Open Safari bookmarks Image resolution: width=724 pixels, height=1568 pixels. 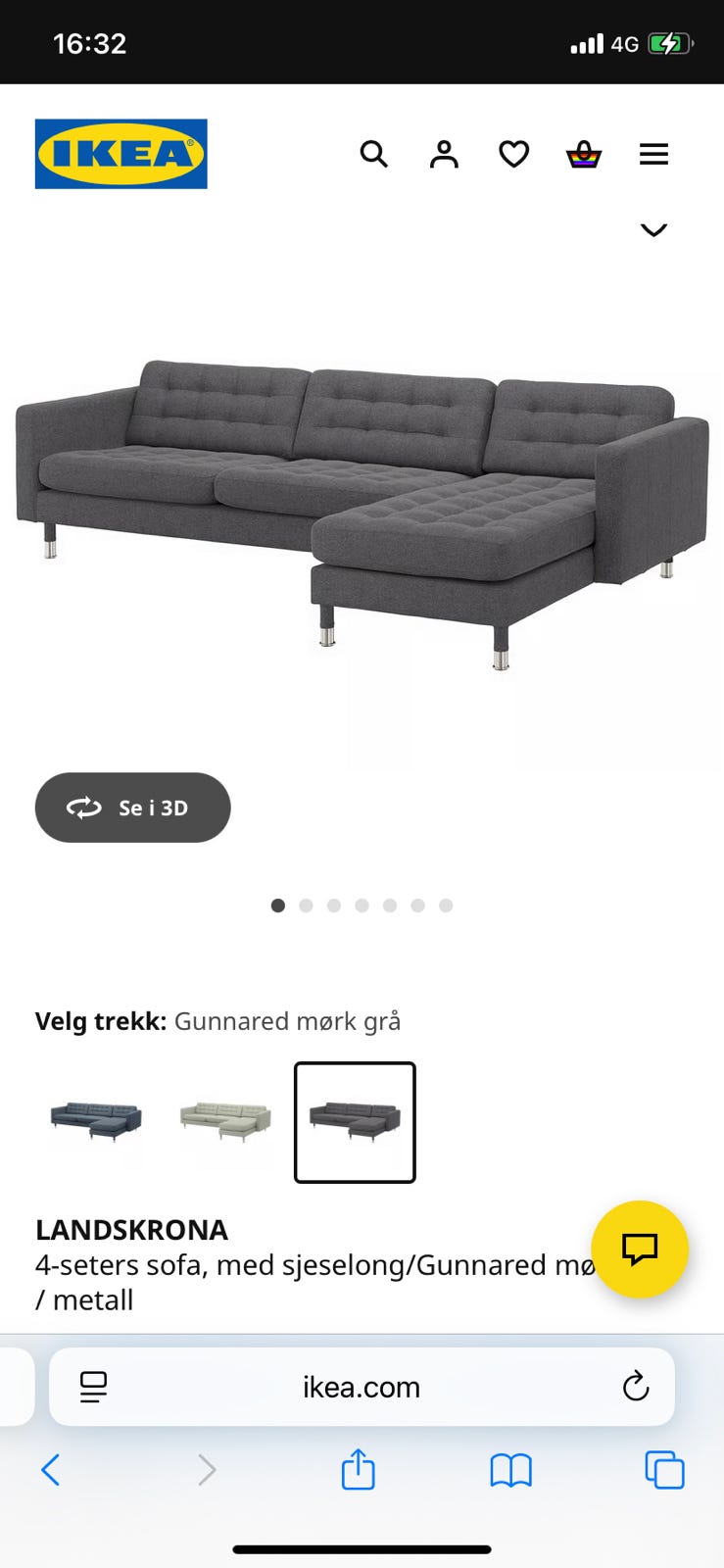click(x=510, y=1470)
